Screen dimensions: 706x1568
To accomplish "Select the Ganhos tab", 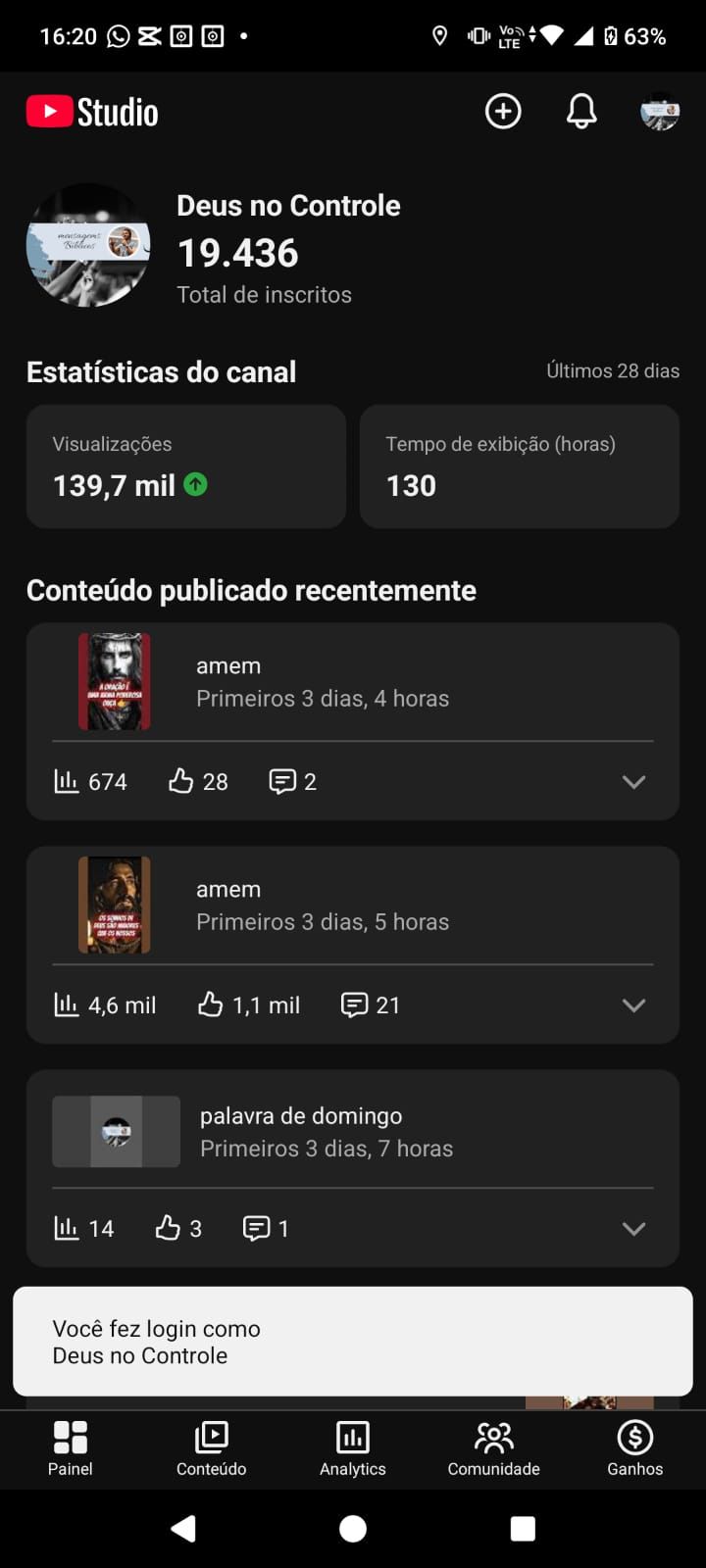I will 635,1448.
